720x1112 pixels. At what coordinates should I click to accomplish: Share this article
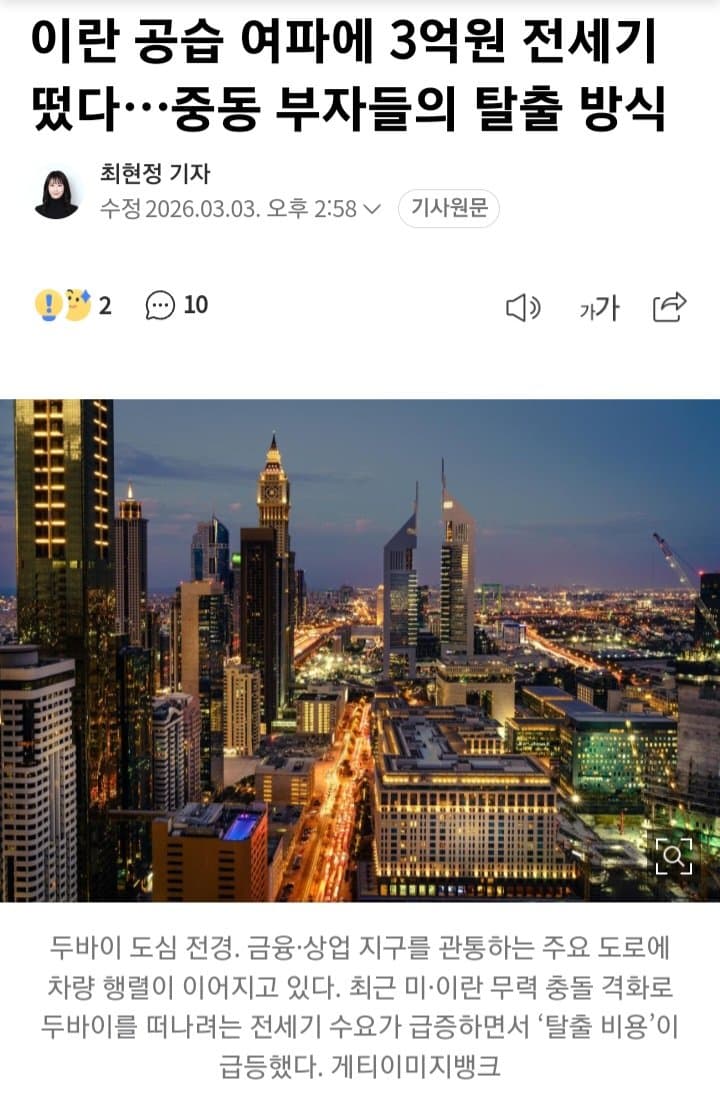(669, 307)
